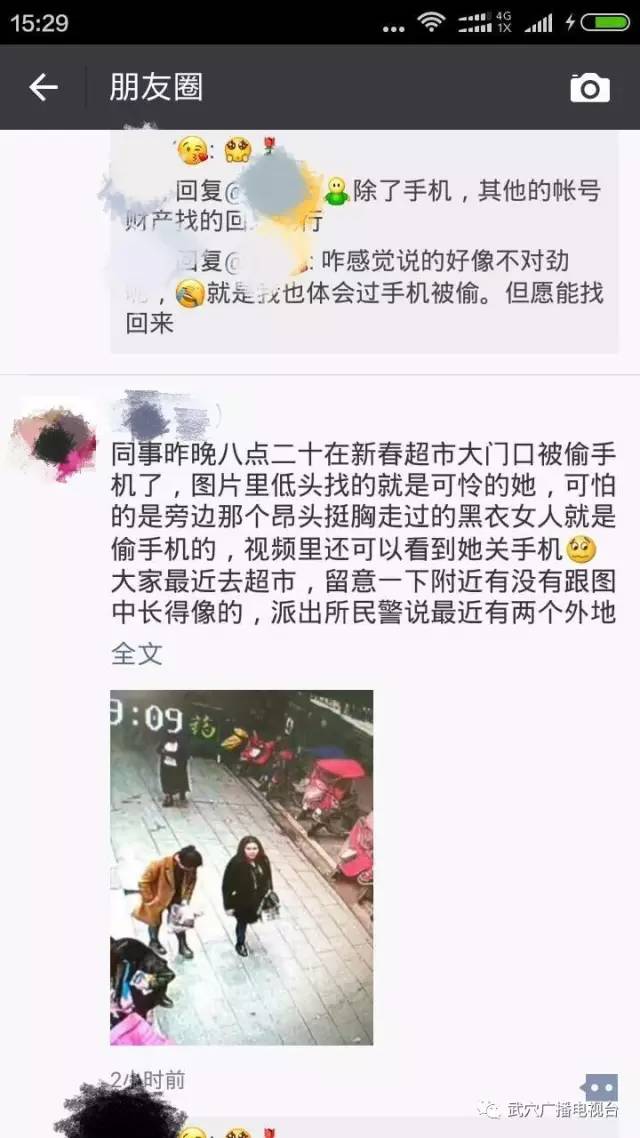Open the camera to post a moment
Screen dimensions: 640x1138
point(590,88)
